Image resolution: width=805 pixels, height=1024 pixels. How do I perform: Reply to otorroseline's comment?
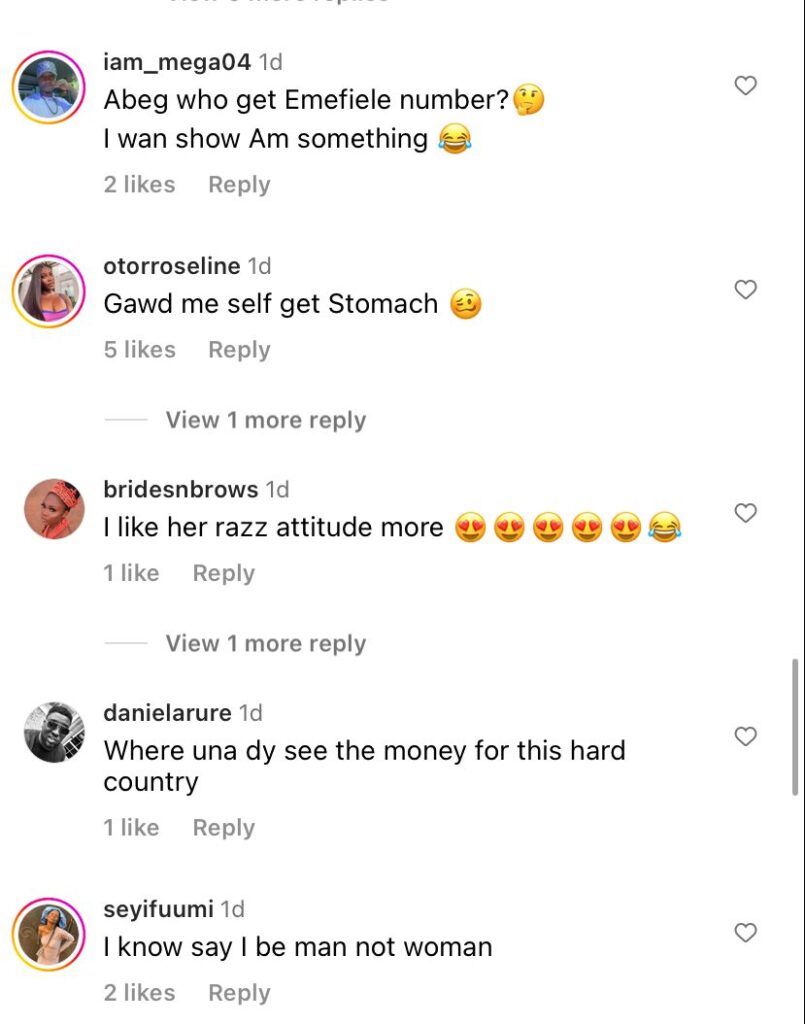point(239,350)
